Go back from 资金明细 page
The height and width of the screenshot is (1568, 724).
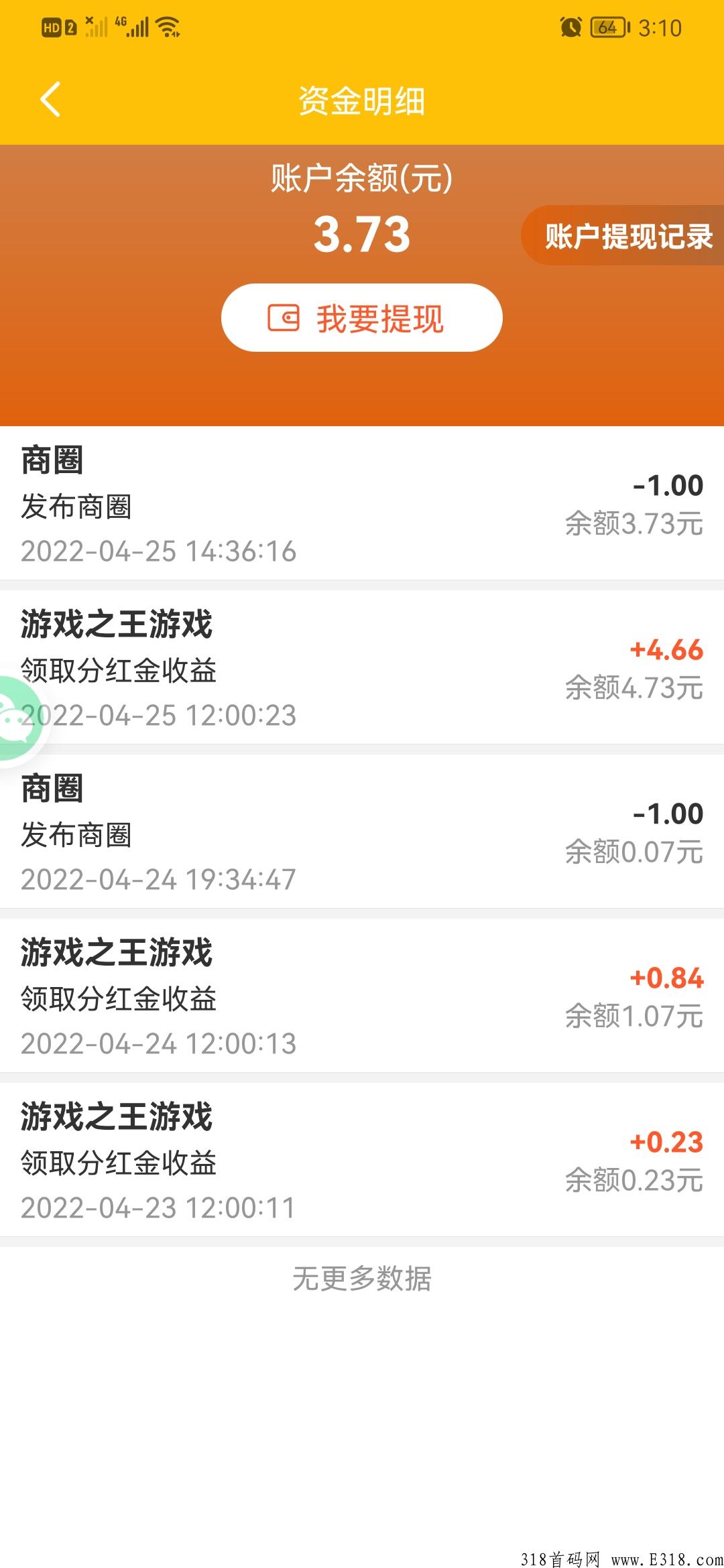[50, 100]
